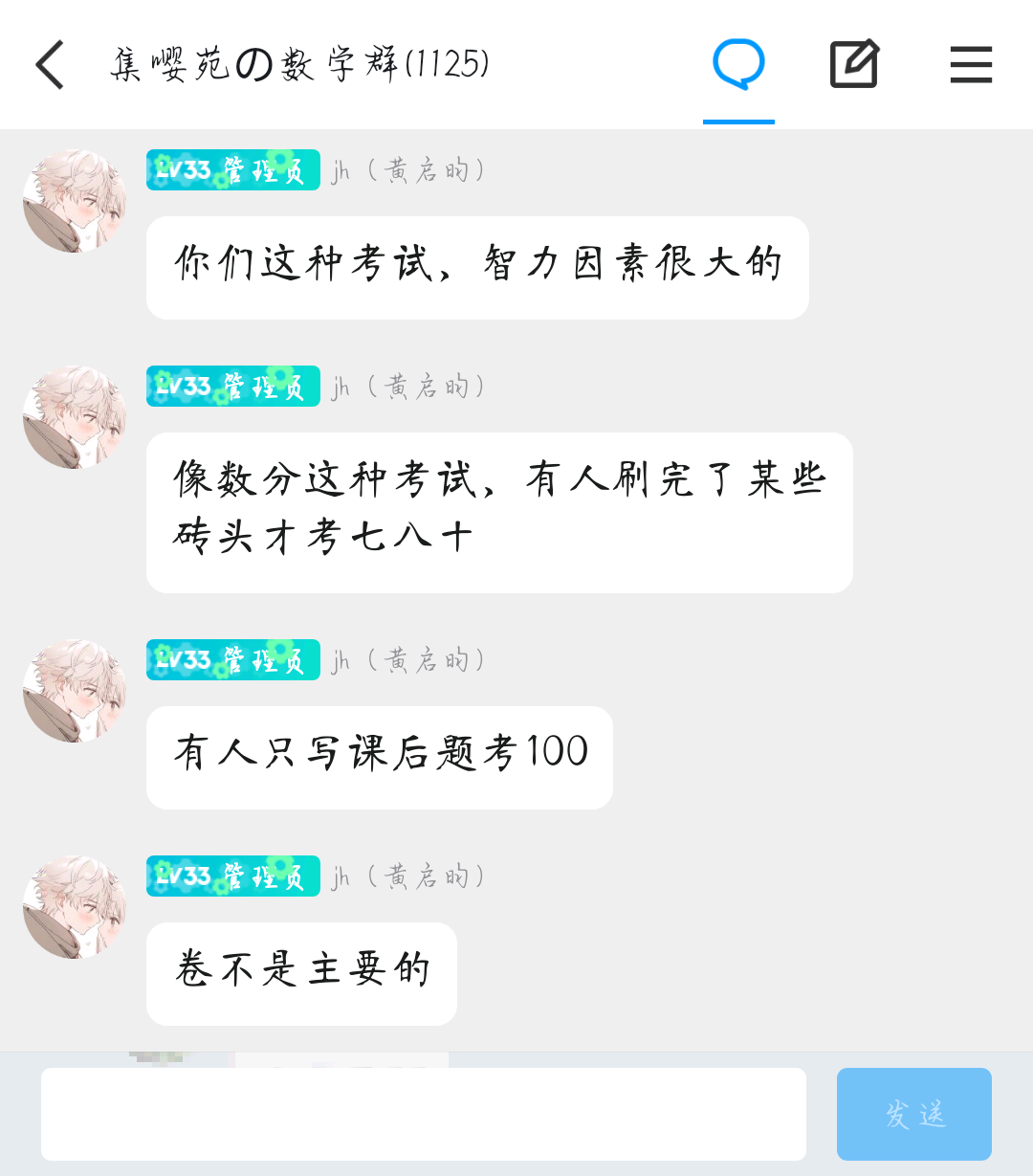
Task: Select the blue speech bubble chat icon
Action: point(738,62)
